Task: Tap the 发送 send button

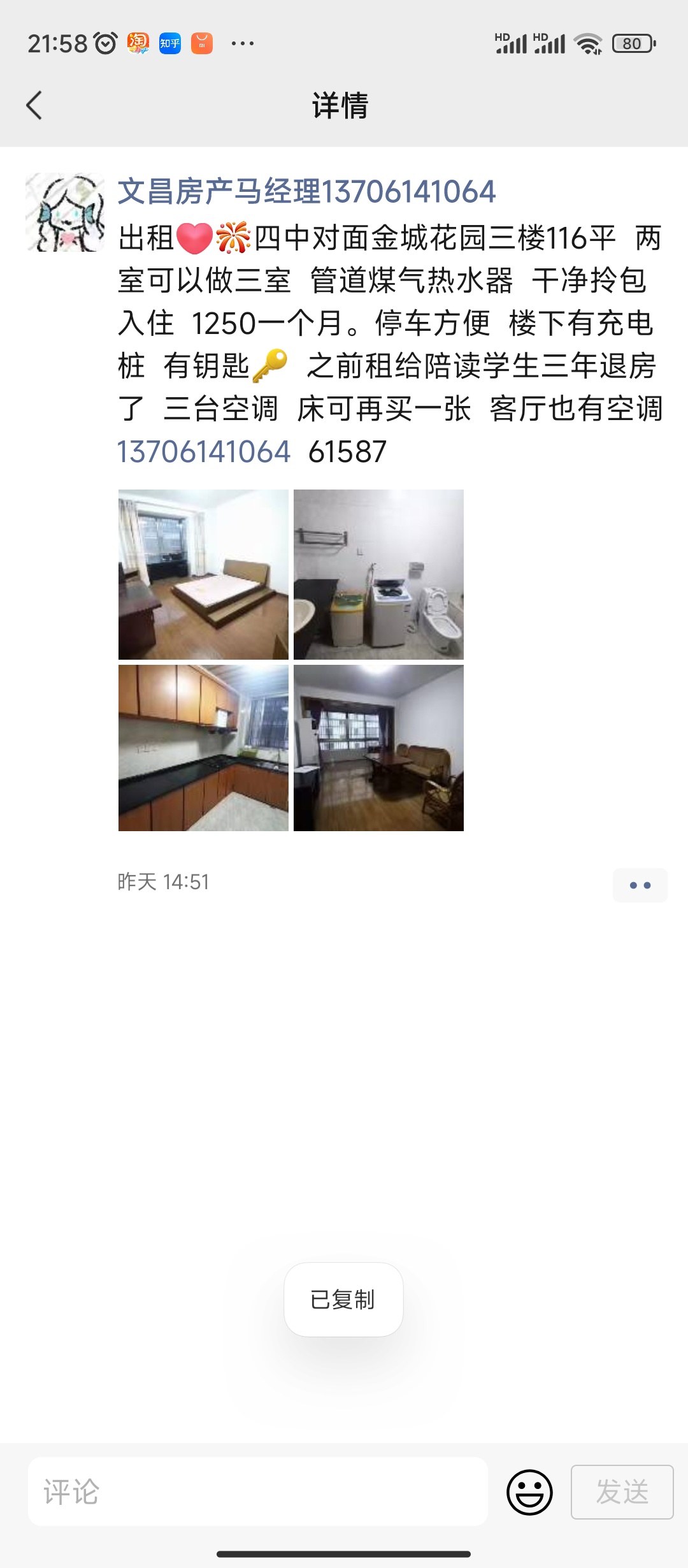Action: [622, 1492]
